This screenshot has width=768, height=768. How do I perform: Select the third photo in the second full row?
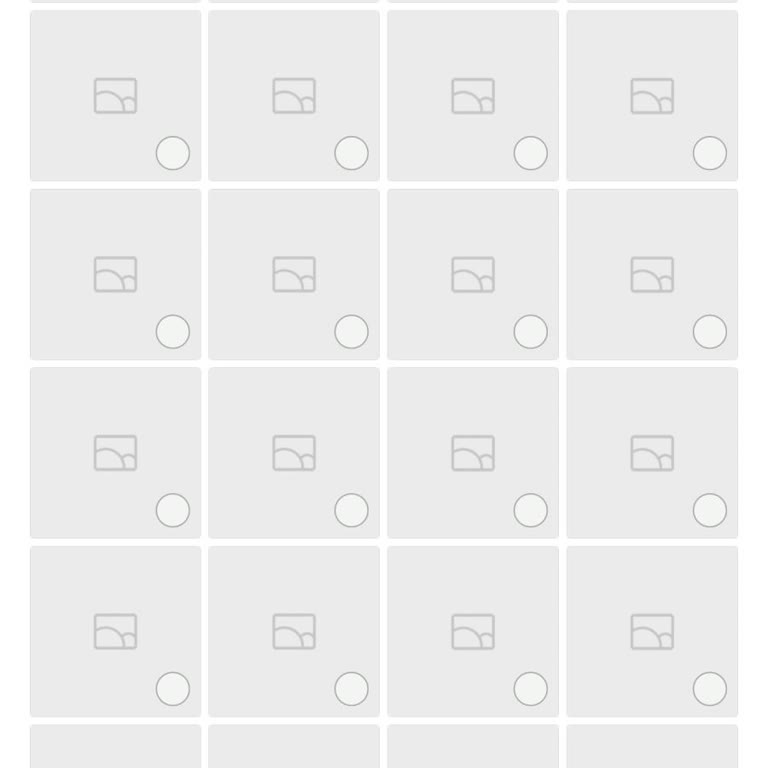[531, 332]
